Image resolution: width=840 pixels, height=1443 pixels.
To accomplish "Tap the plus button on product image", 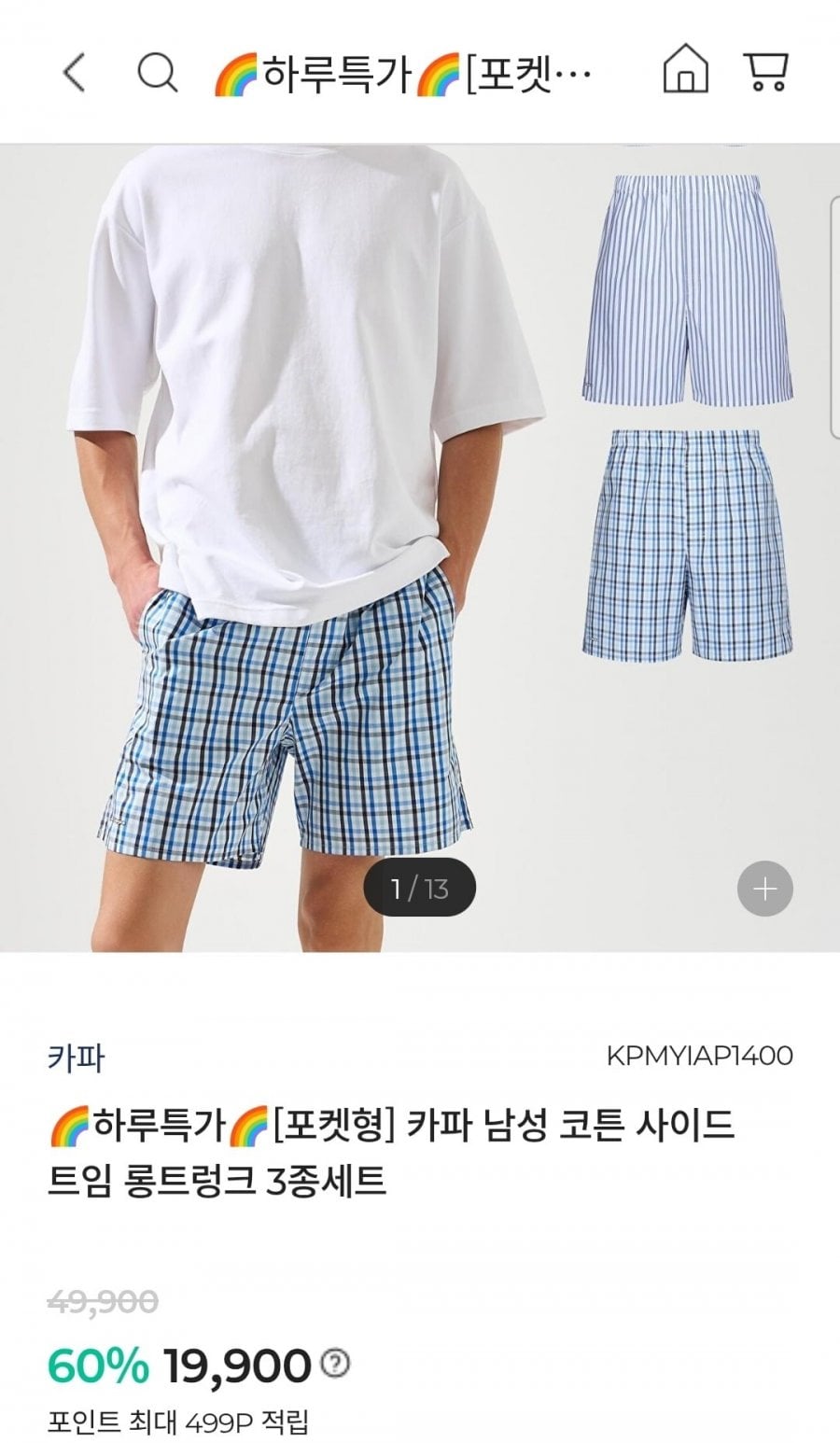I will click(x=764, y=889).
